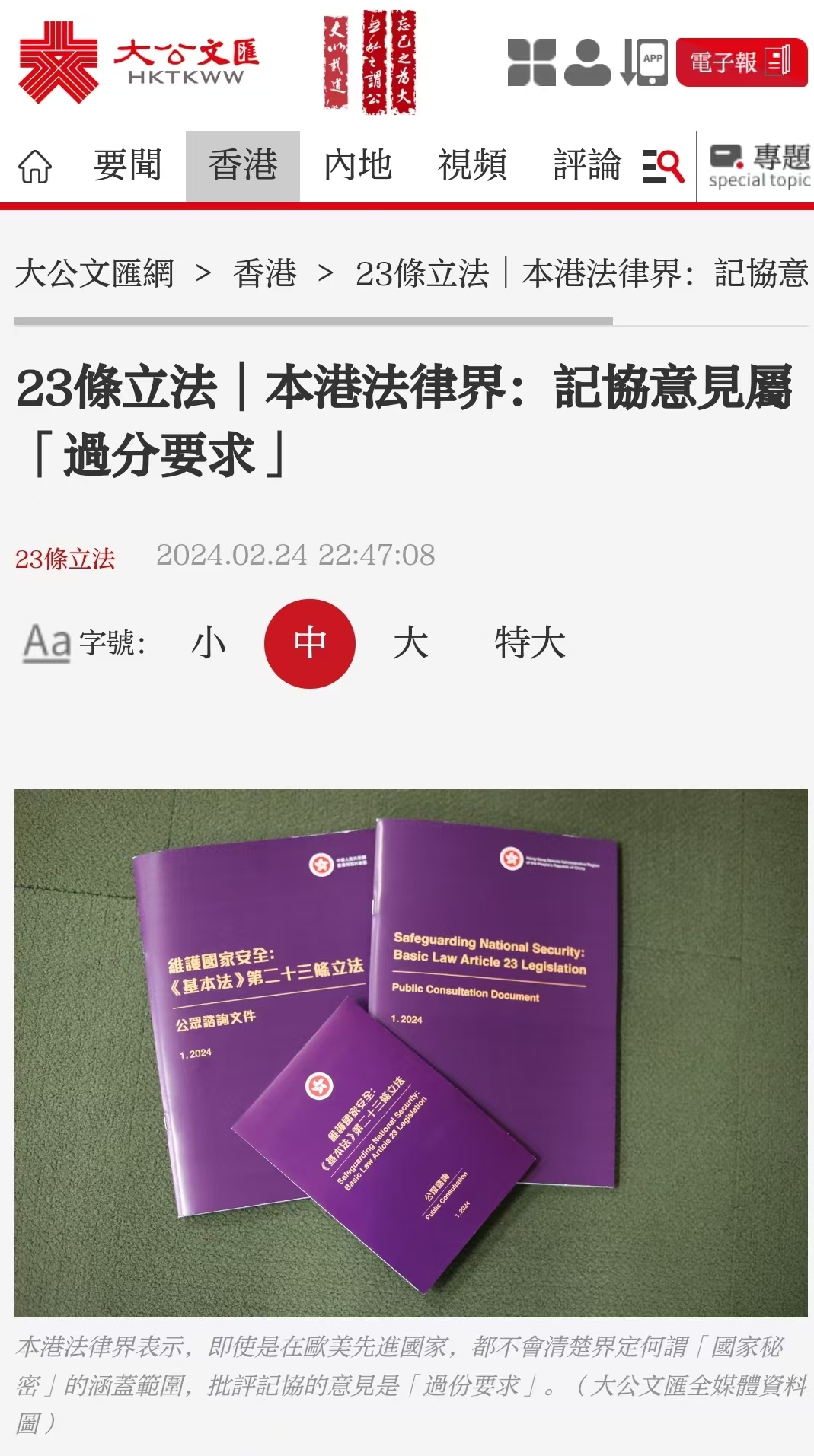Viewport: 814px width, 1456px height.
Task: Open the 視頻 section
Action: pyautogui.click(x=472, y=165)
